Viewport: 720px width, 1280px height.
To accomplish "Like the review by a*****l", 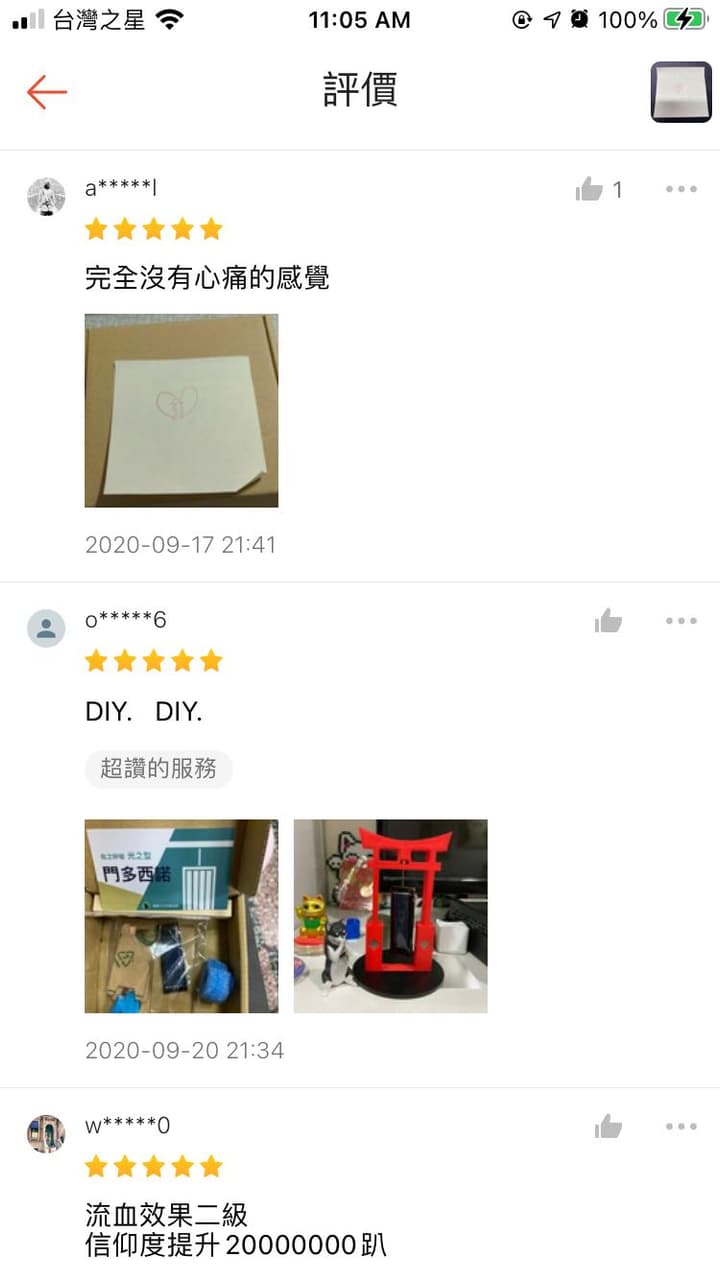I will coord(589,189).
